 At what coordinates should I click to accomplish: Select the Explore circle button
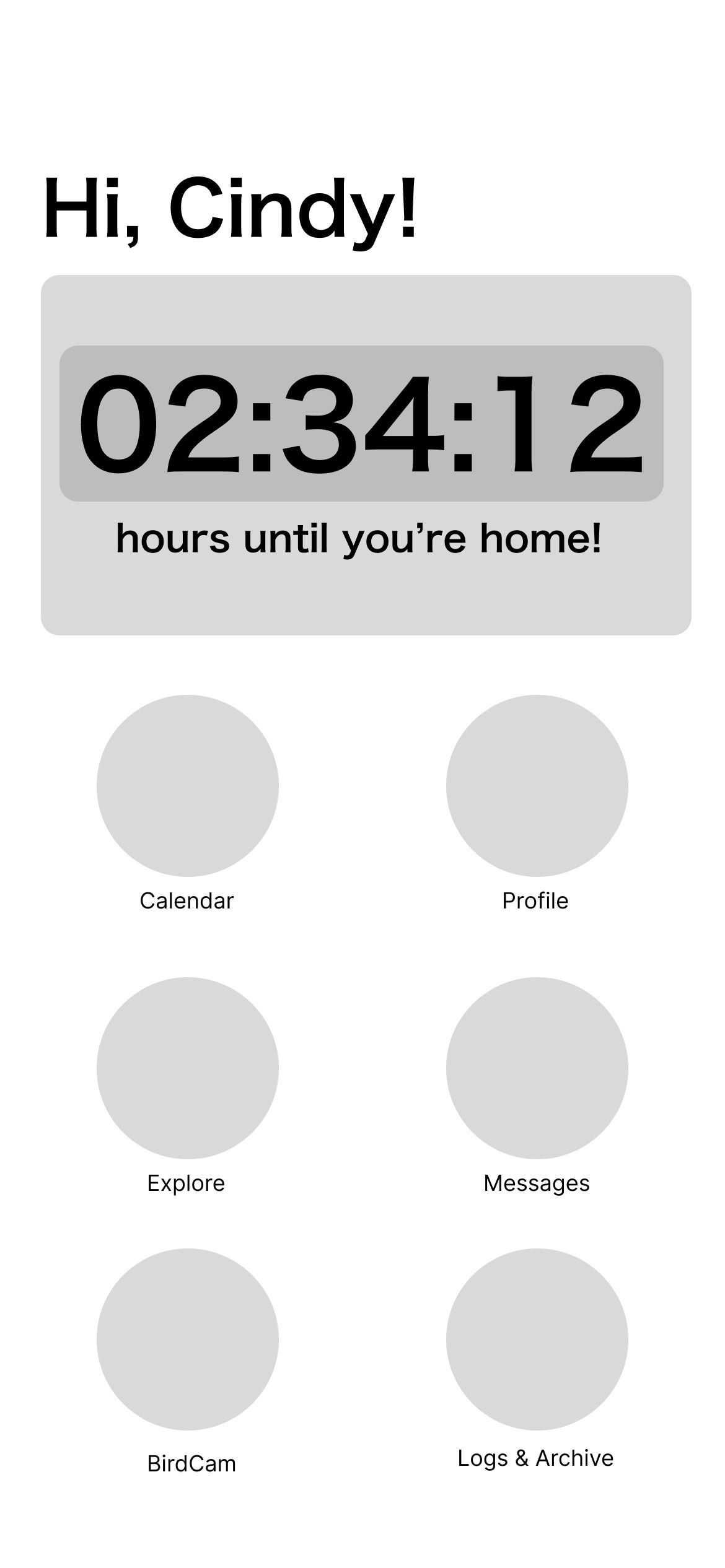coord(187,1068)
